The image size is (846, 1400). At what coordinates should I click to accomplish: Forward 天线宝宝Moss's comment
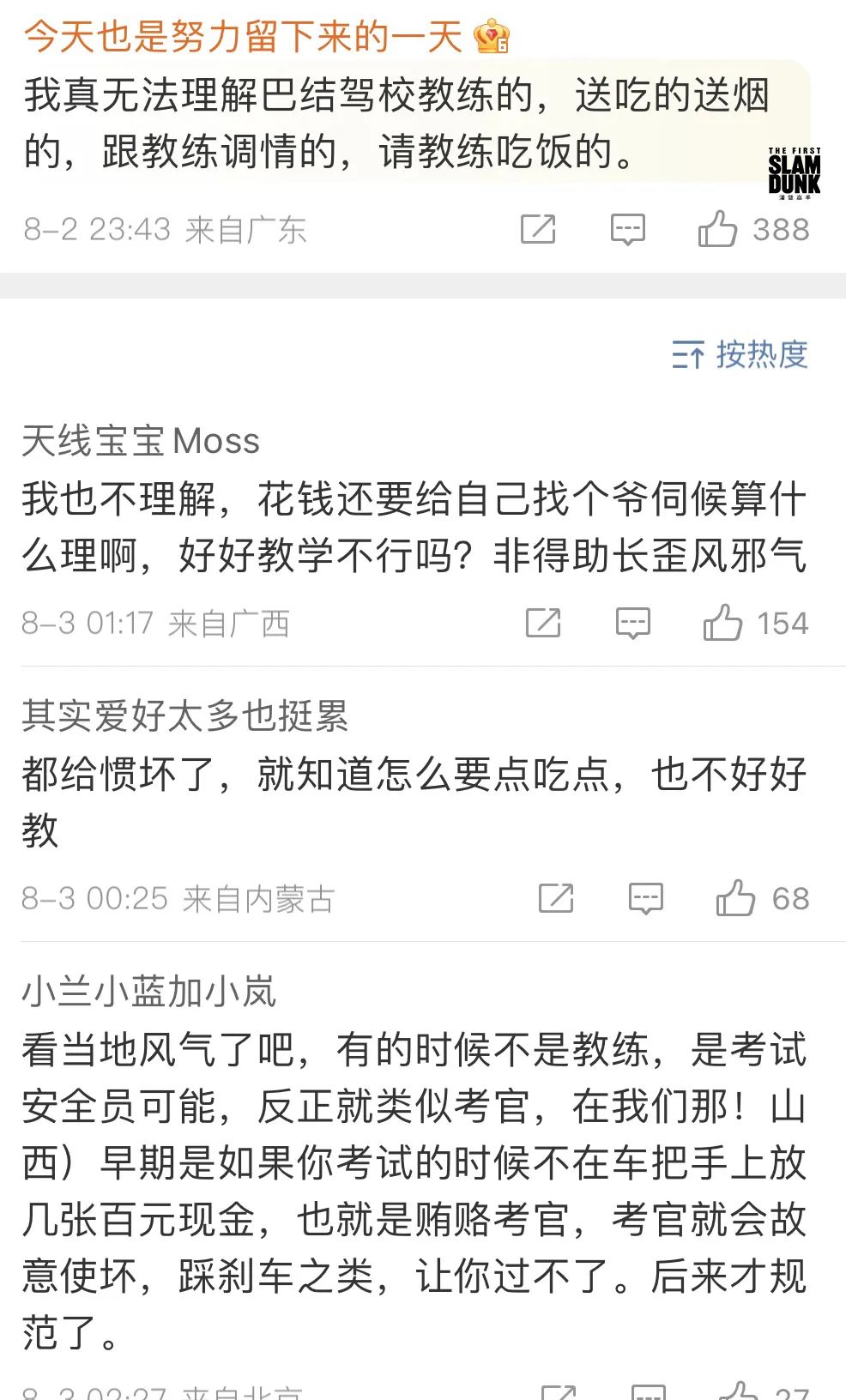click(x=542, y=625)
